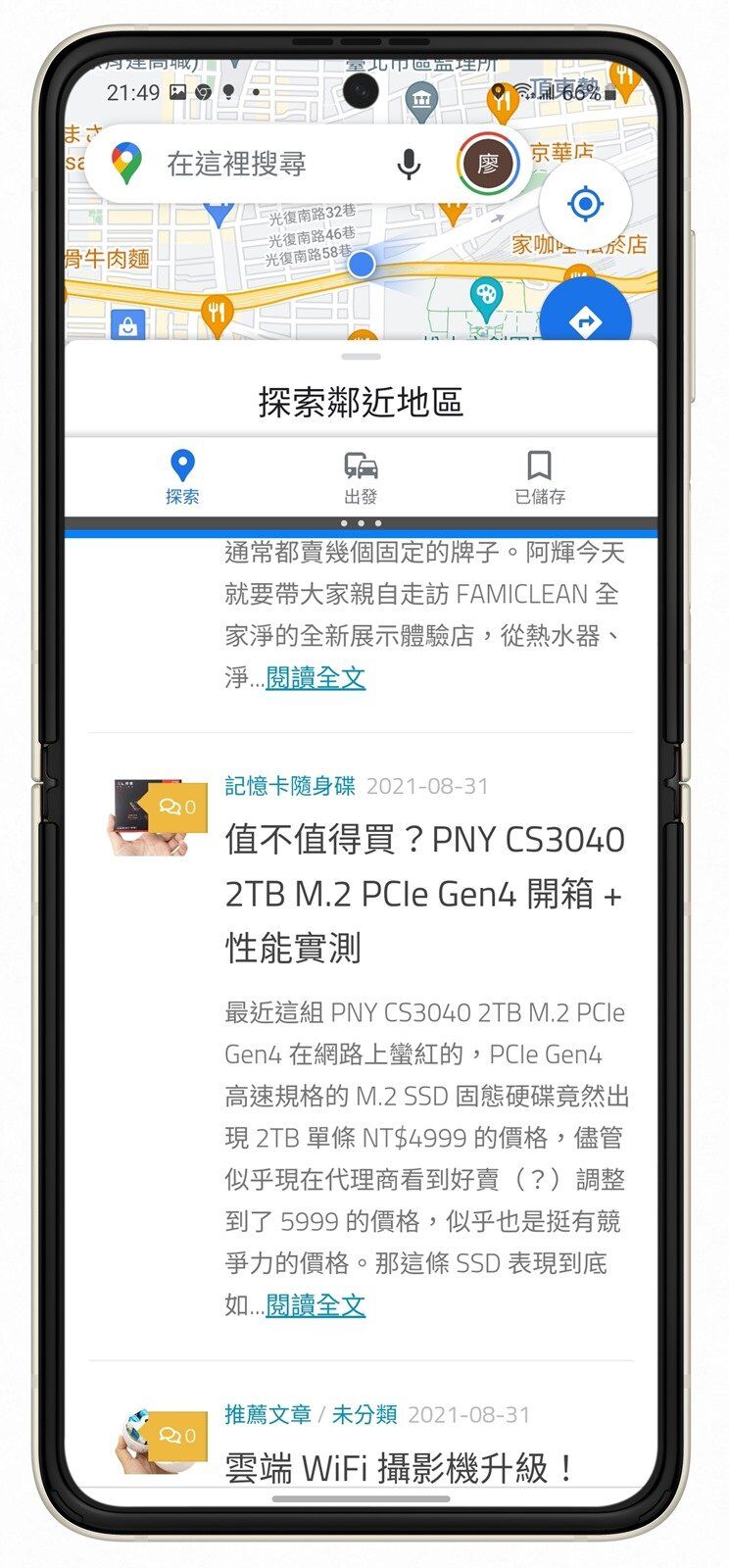Open the 未分類 category
This screenshot has width=729, height=1568.
(364, 1414)
